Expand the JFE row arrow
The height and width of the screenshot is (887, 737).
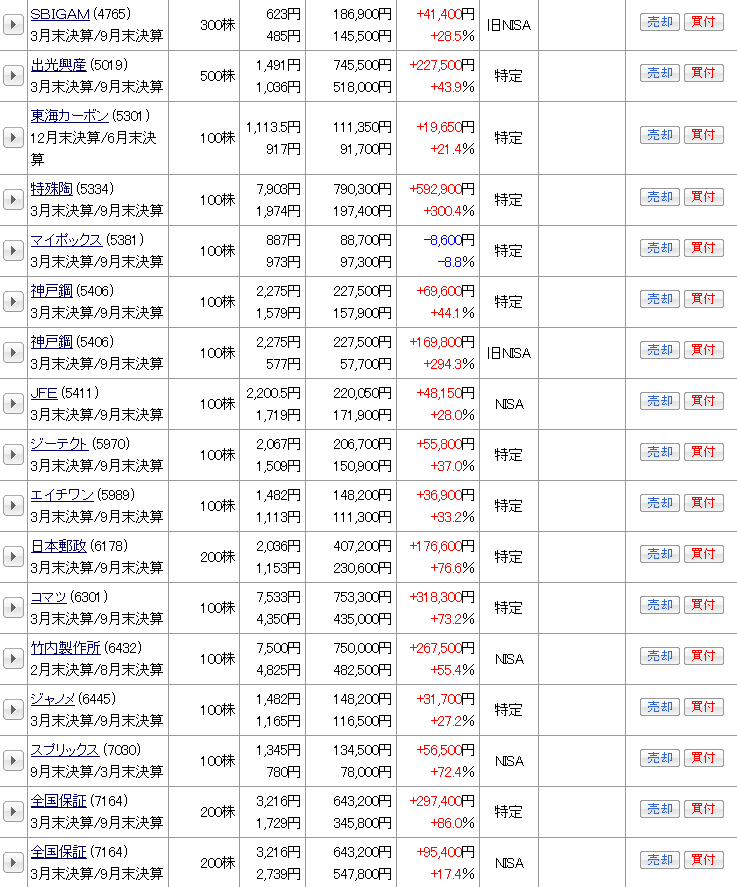point(13,403)
